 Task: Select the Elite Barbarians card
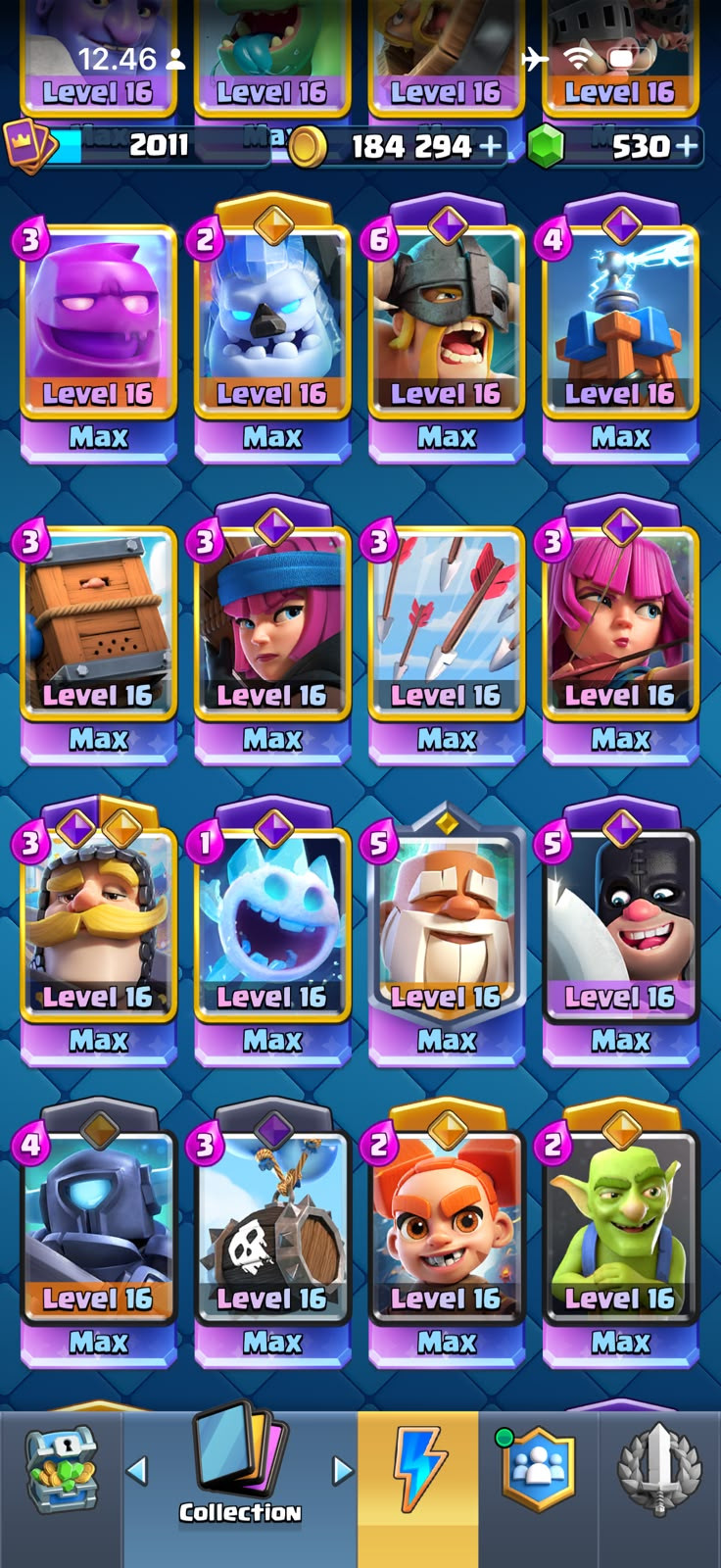click(447, 328)
